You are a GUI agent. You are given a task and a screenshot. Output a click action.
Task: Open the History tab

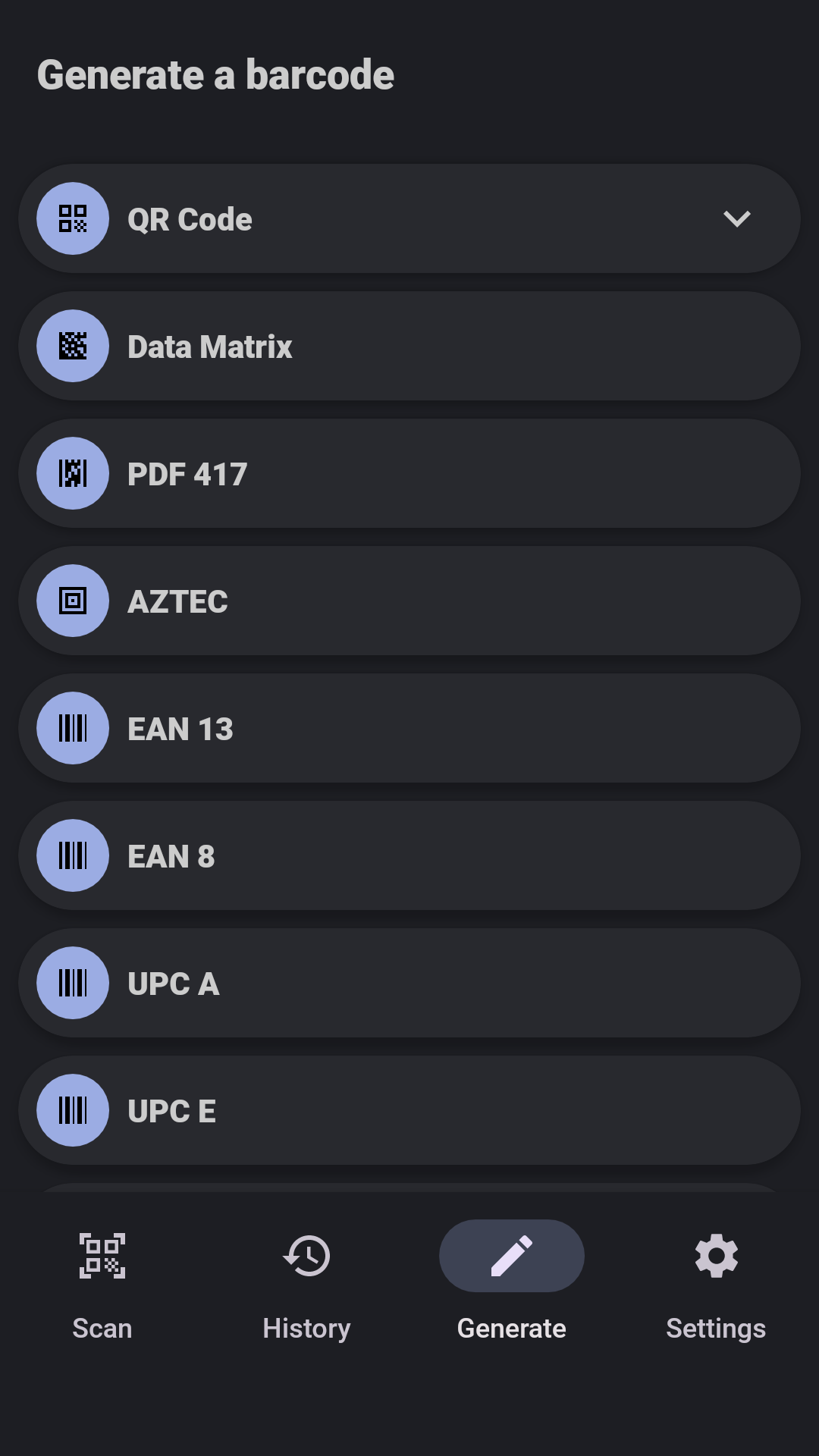tap(307, 1282)
